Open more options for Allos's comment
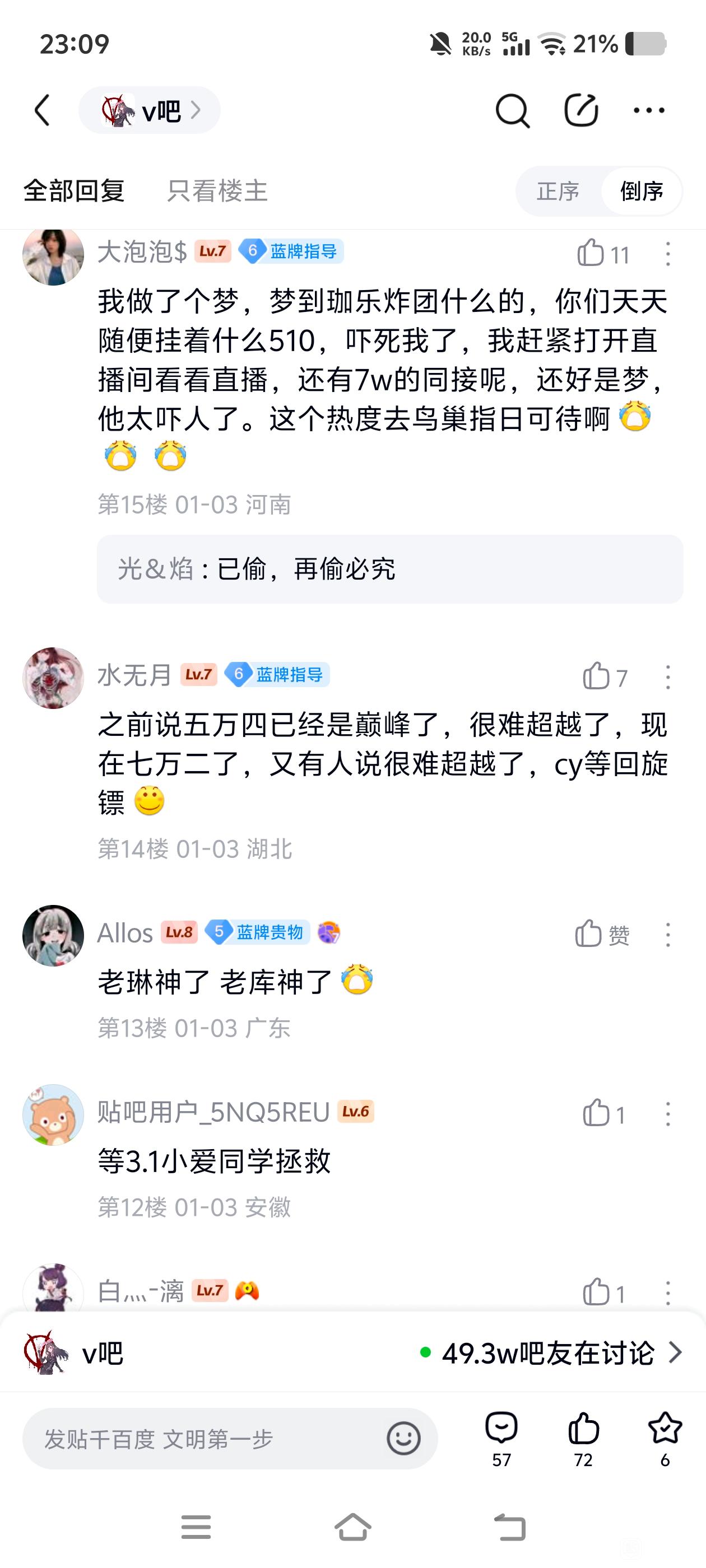The height and width of the screenshot is (1568, 706). (668, 934)
